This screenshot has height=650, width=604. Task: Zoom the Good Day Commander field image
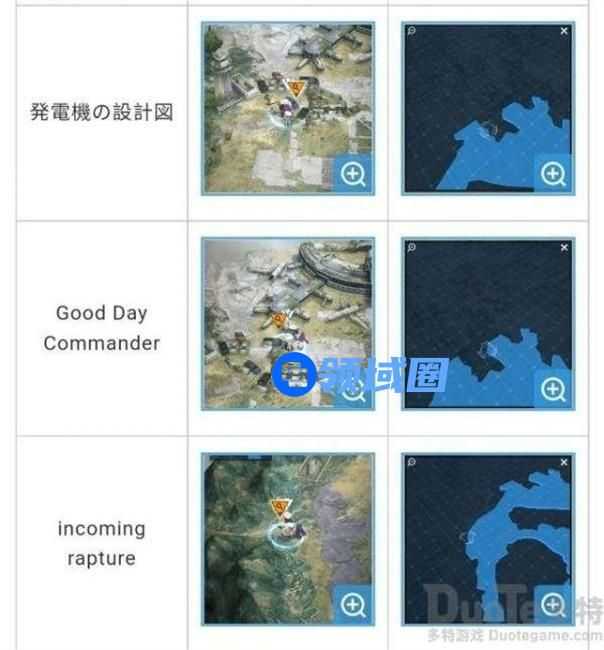353,390
